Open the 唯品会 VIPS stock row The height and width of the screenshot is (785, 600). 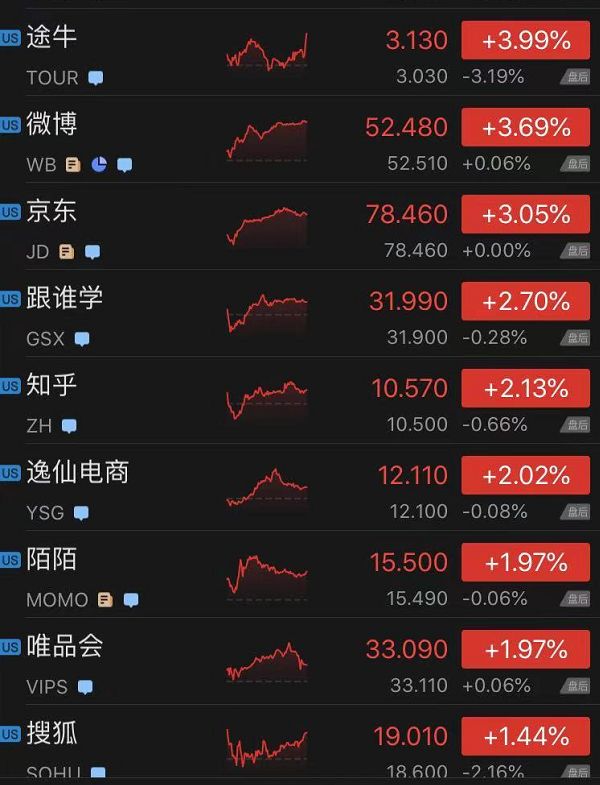tap(64, 647)
